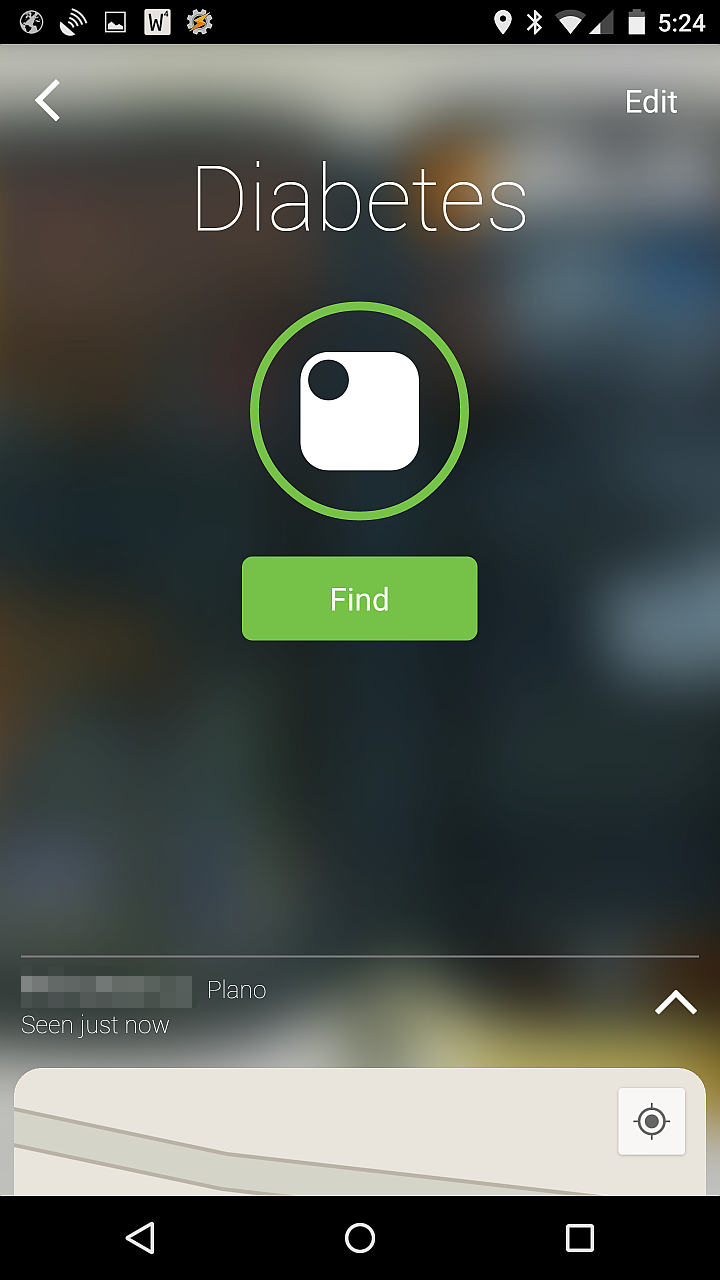Go back using the top-left arrow

click(47, 101)
